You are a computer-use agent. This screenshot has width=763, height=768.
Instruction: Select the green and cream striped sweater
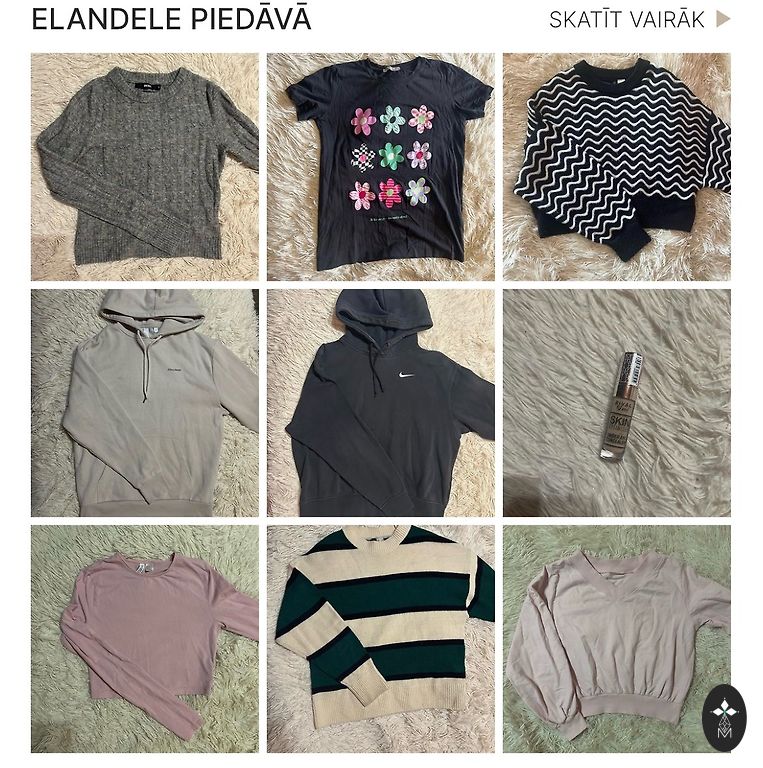tap(380, 638)
